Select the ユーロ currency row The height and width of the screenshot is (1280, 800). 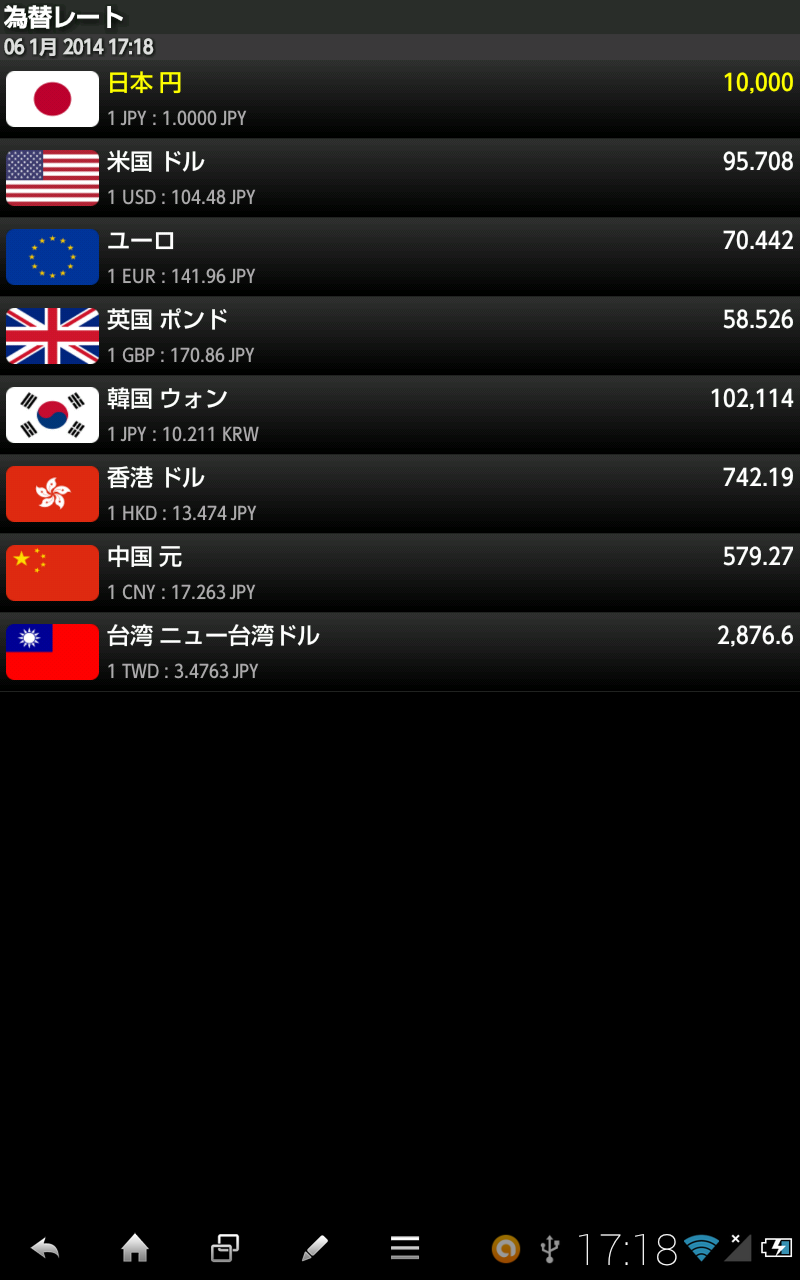400,257
